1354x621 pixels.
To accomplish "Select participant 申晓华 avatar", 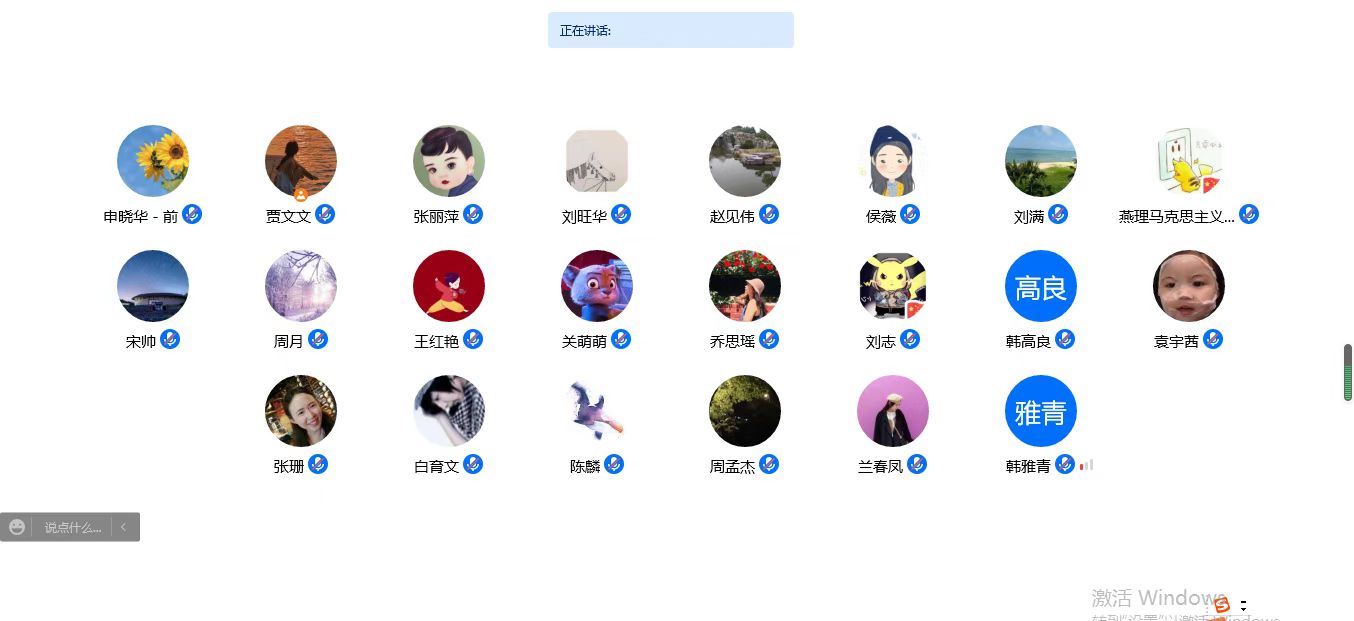I will pyautogui.click(x=153, y=161).
